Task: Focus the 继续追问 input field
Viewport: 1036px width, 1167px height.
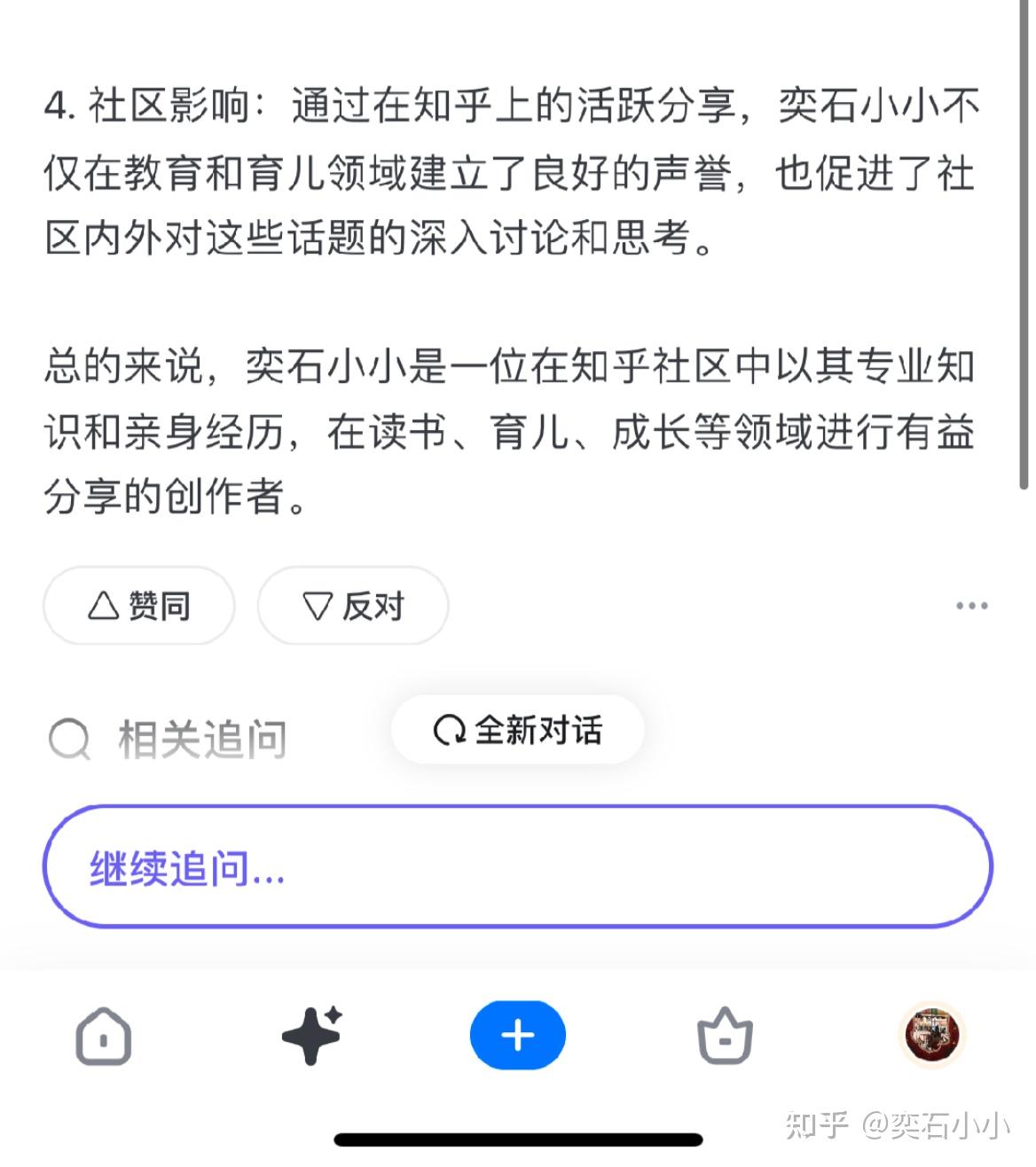Action: tap(517, 867)
